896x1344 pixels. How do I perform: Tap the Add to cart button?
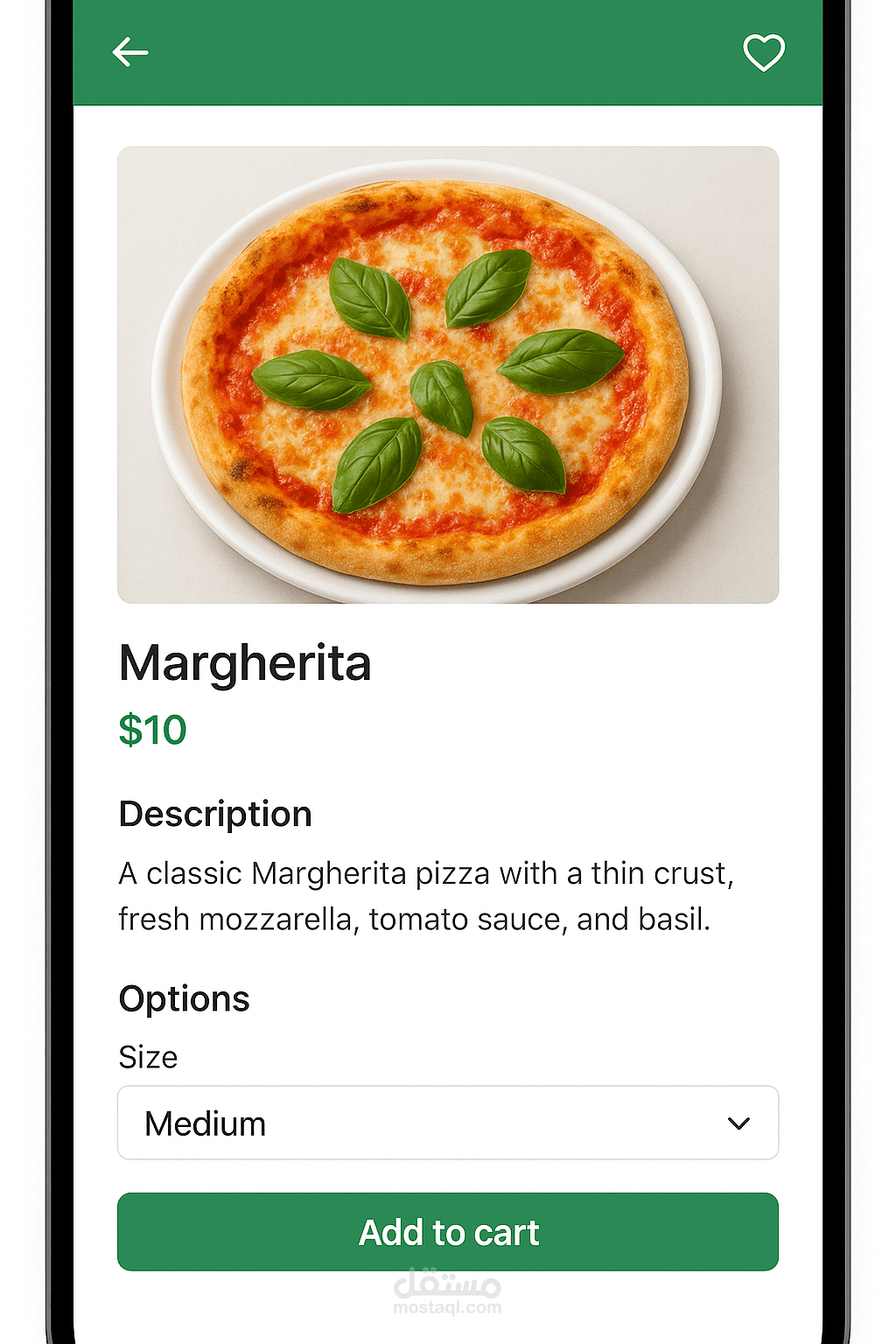(447, 1231)
